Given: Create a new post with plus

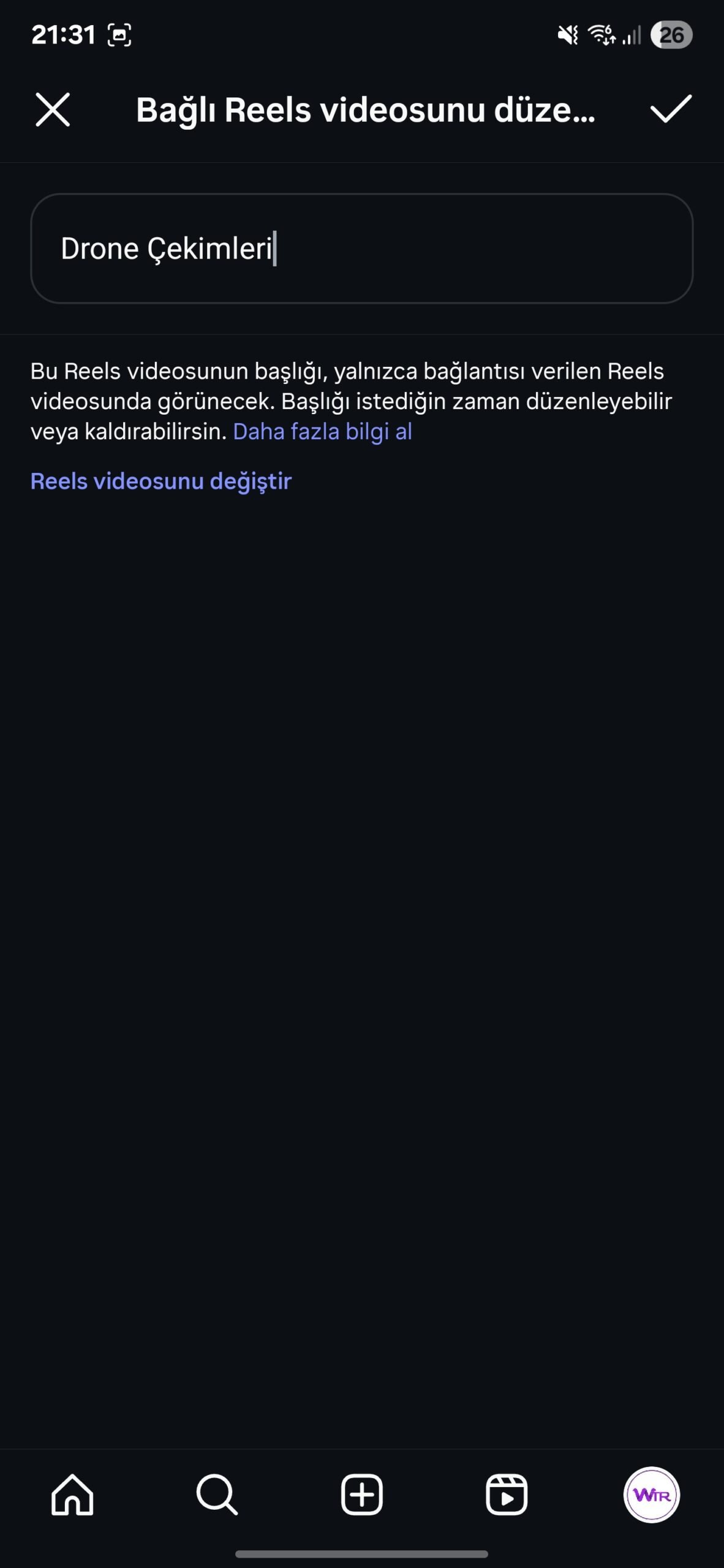Looking at the screenshot, I should [362, 1494].
